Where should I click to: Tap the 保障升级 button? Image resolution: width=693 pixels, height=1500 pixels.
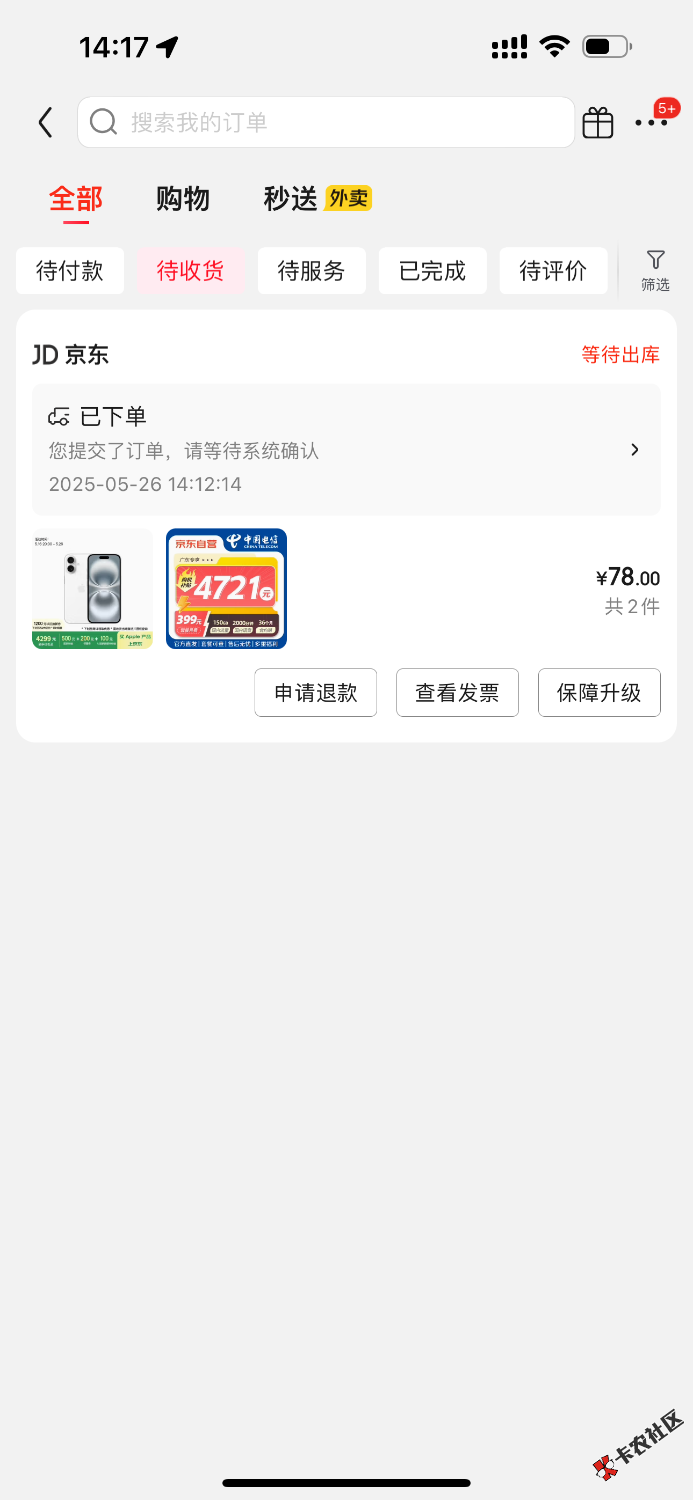click(599, 693)
